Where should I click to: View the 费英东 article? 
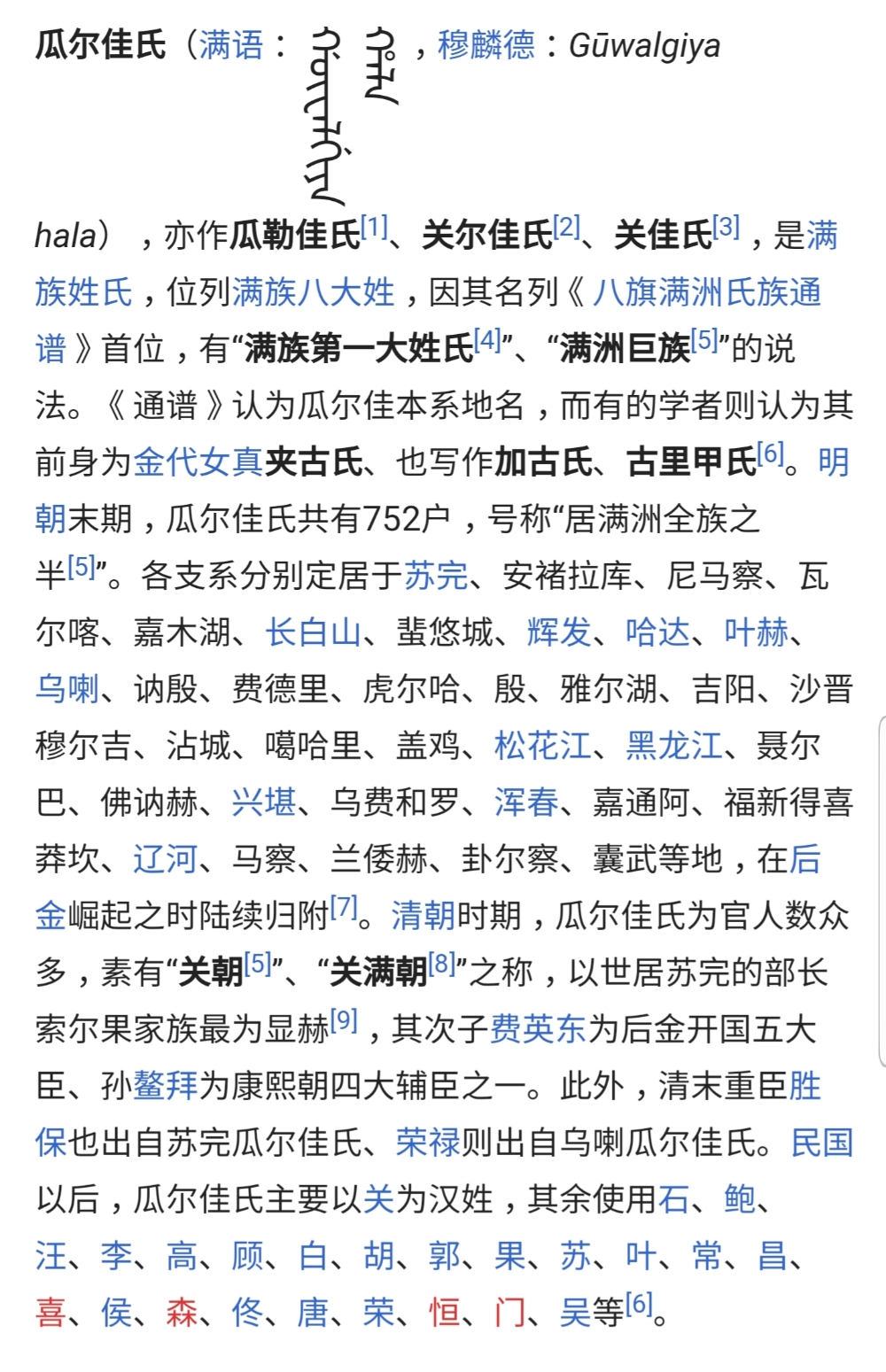(539, 1029)
